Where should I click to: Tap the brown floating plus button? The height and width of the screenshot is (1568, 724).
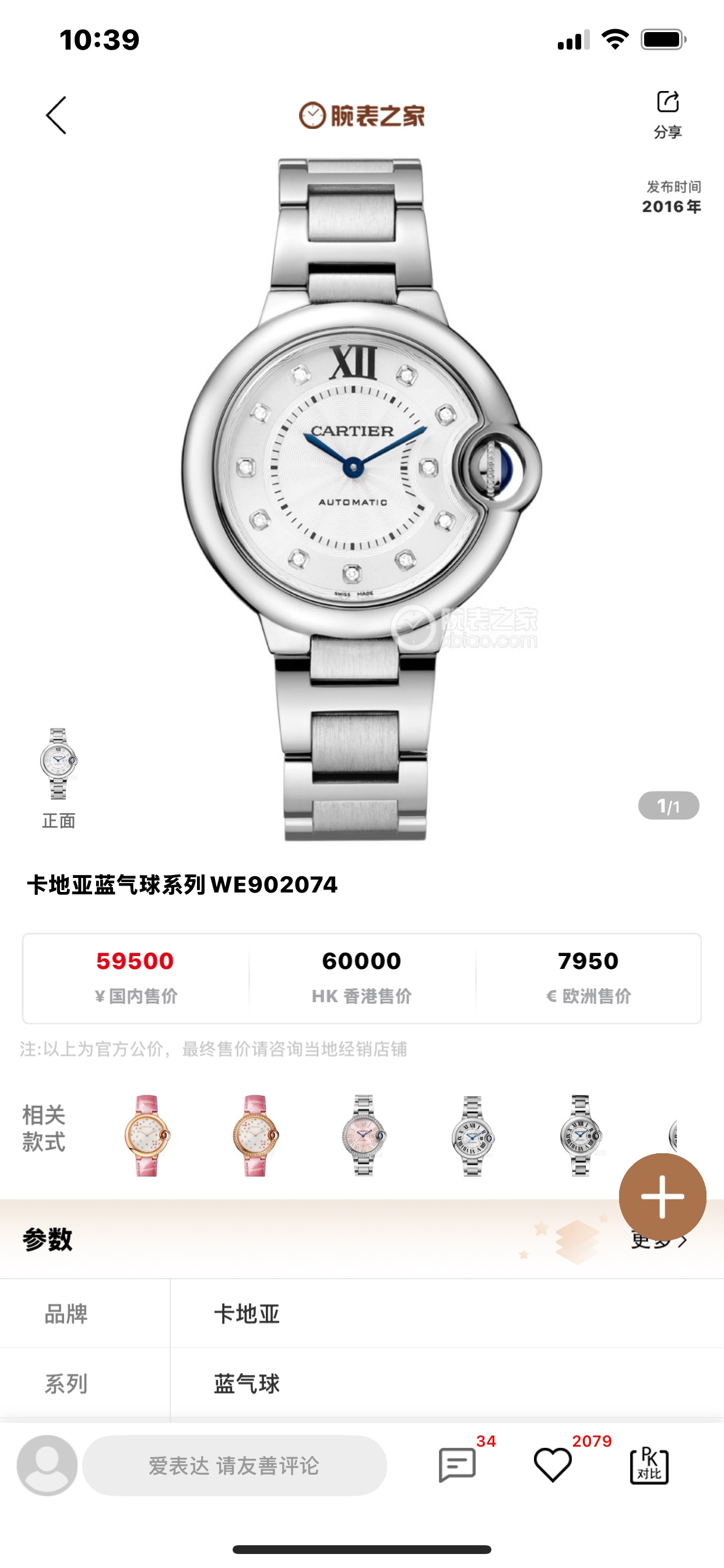click(662, 1196)
